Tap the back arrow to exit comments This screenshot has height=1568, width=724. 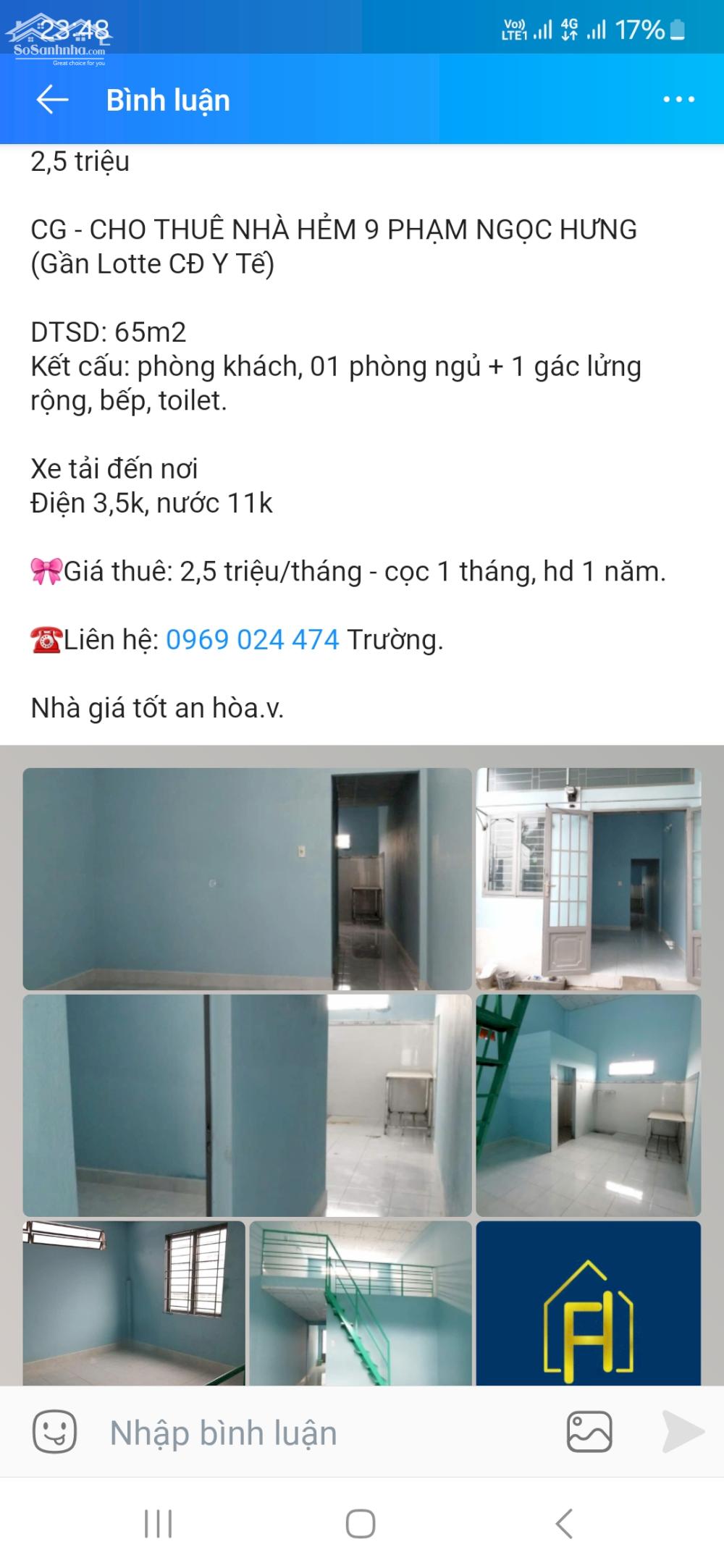52,99
